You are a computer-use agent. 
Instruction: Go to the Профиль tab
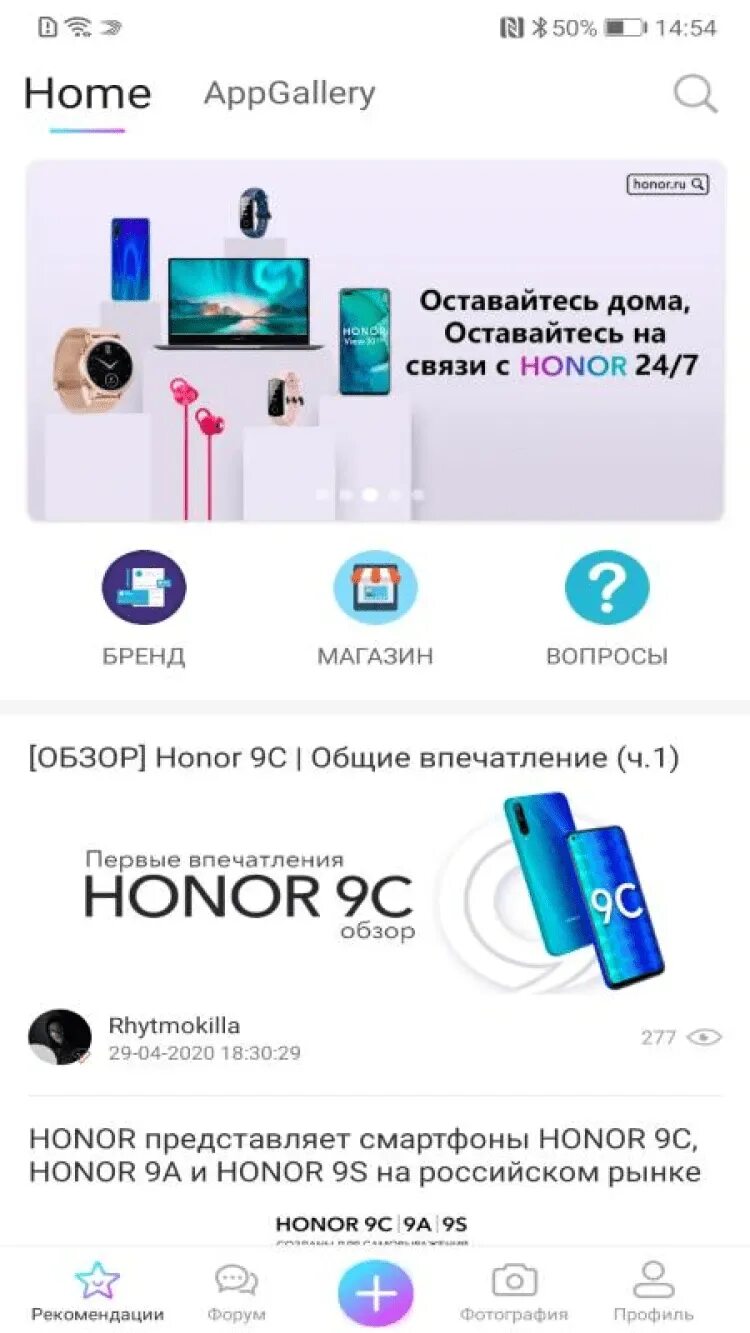654,1291
